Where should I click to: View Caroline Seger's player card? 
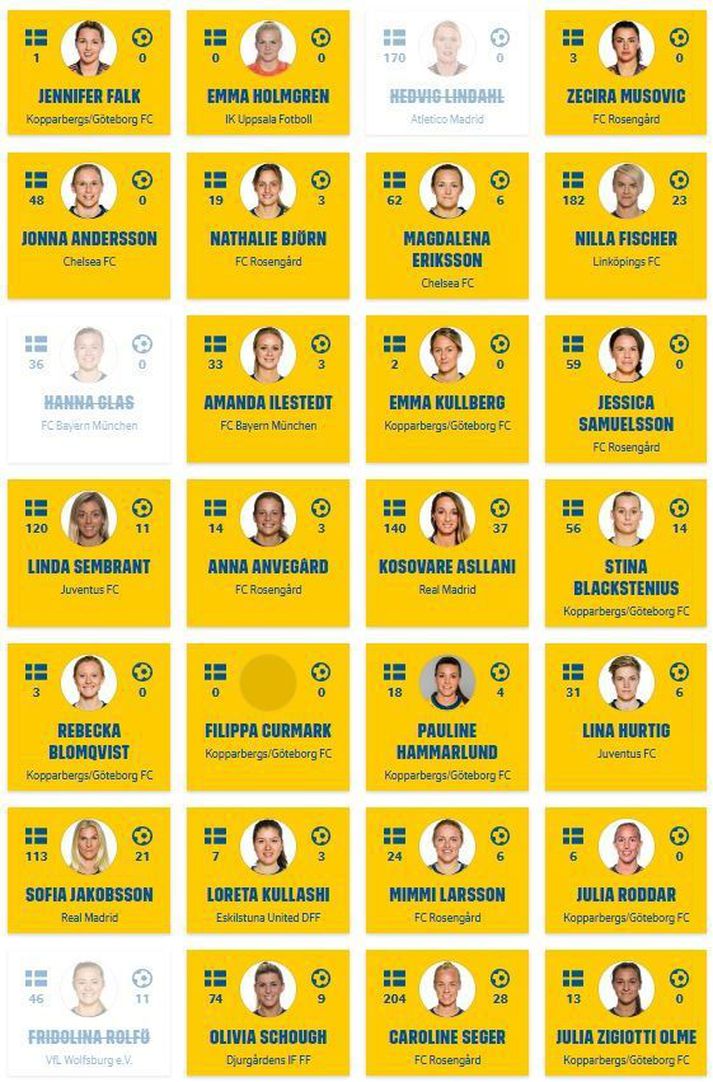pos(447,1012)
